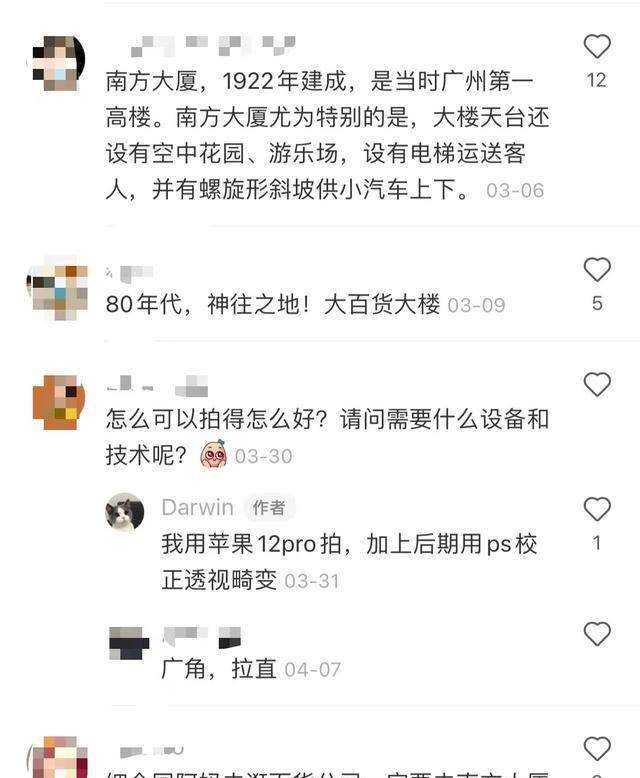
Task: Open avatar of the 怎么可以拍得怎么好 commenter
Action: point(58,402)
